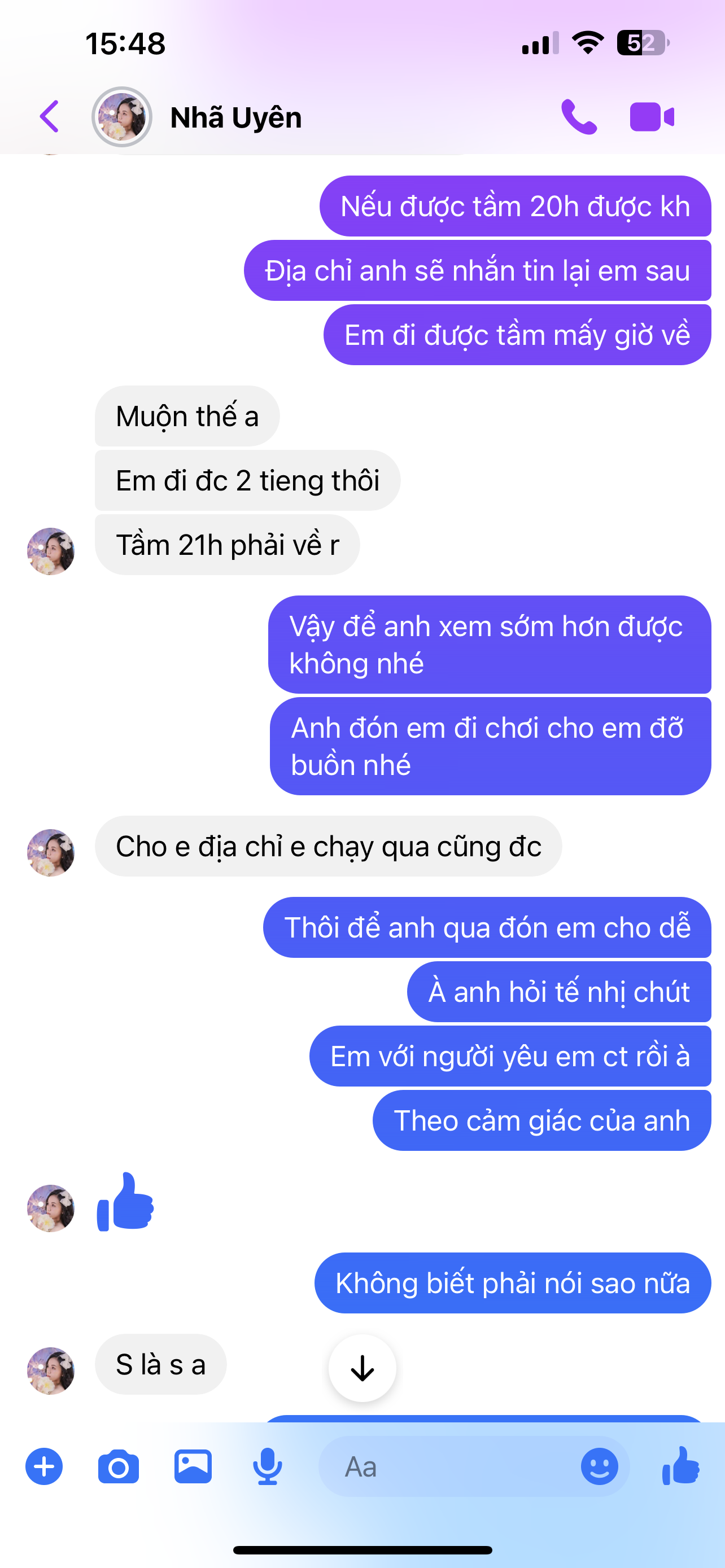Viewport: 725px width, 1568px height.
Task: Start a voice call with Nhã Uyên
Action: 578,116
